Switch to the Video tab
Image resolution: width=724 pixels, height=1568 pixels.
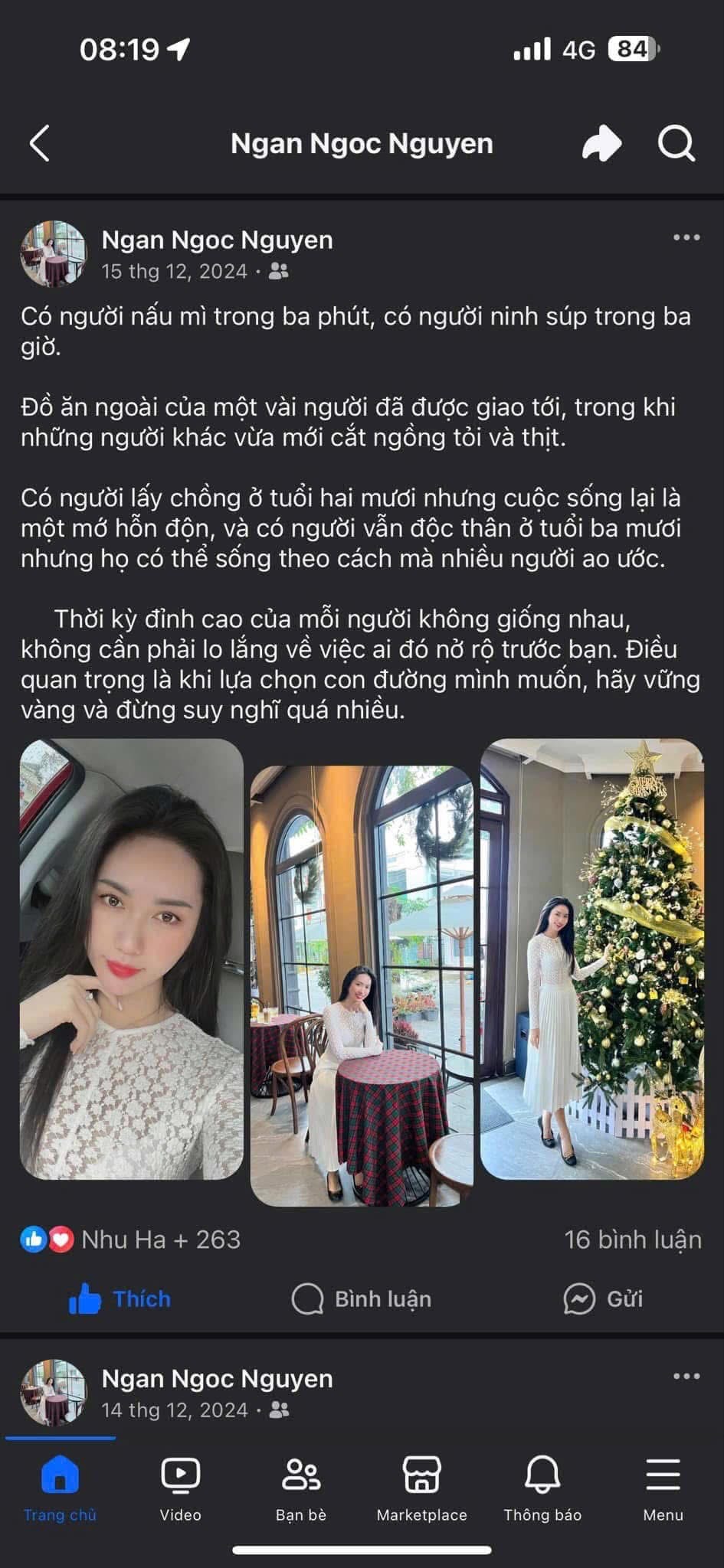[180, 1488]
